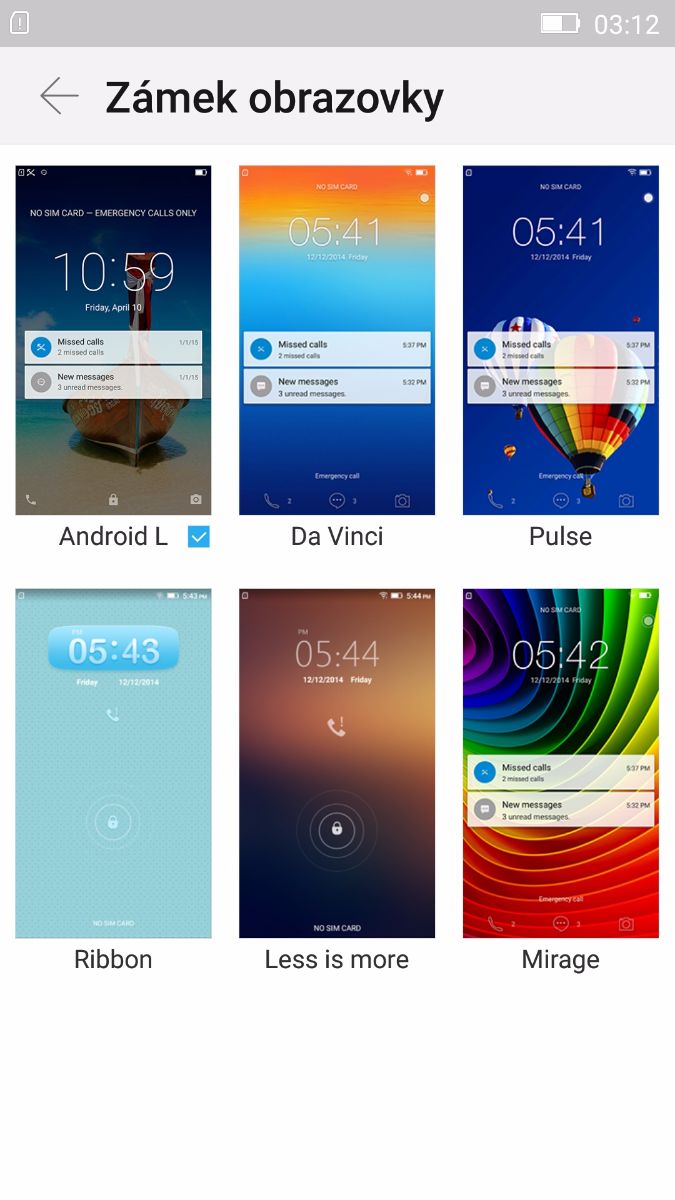
Task: Go back from Zámek obrazovky
Action: [59, 96]
